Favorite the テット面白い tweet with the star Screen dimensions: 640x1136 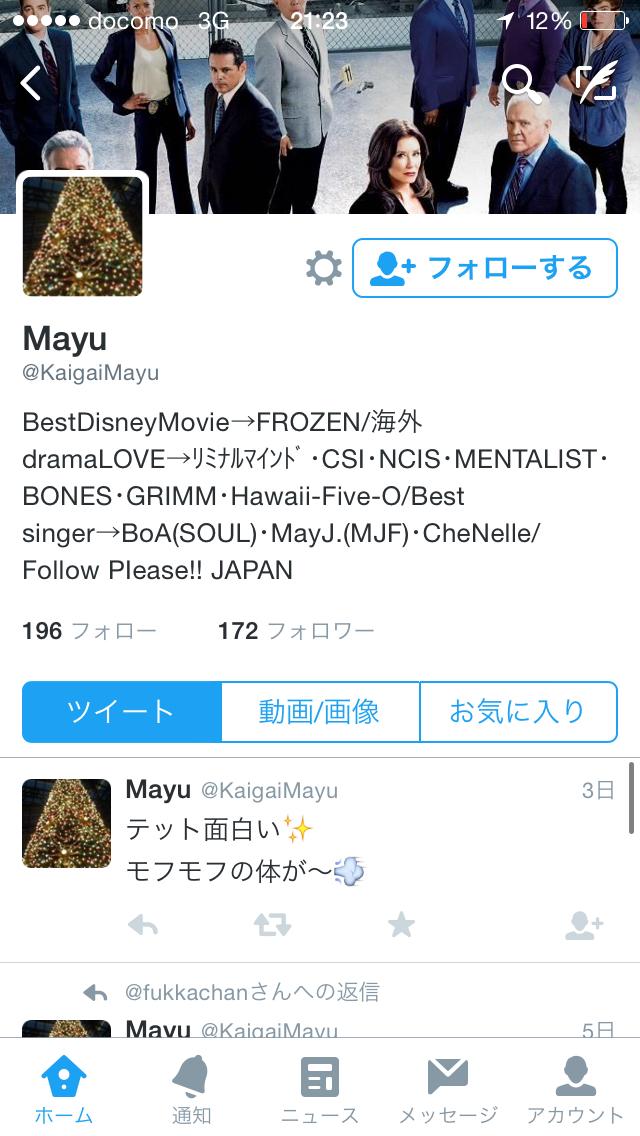[401, 926]
